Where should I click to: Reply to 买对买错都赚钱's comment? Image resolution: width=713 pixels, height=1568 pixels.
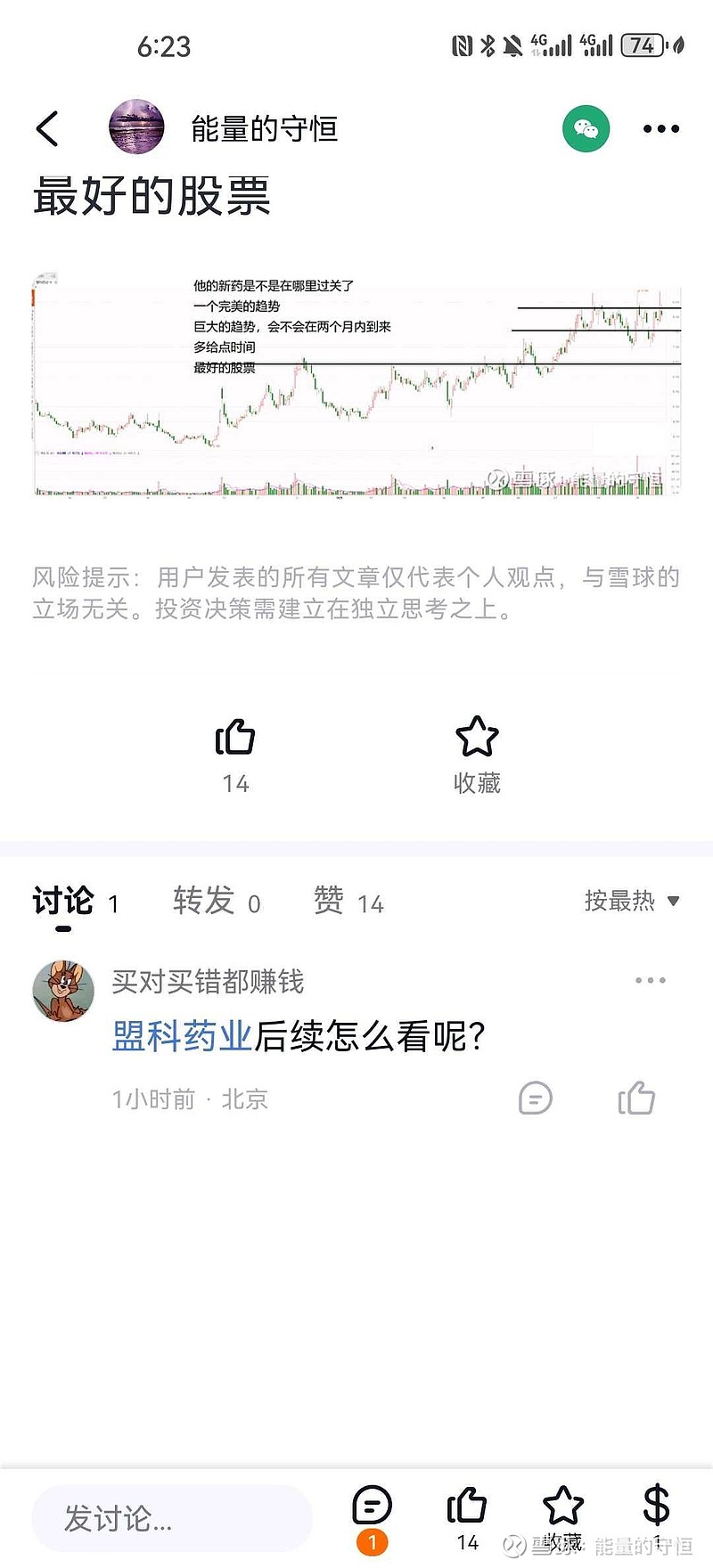tap(536, 1098)
